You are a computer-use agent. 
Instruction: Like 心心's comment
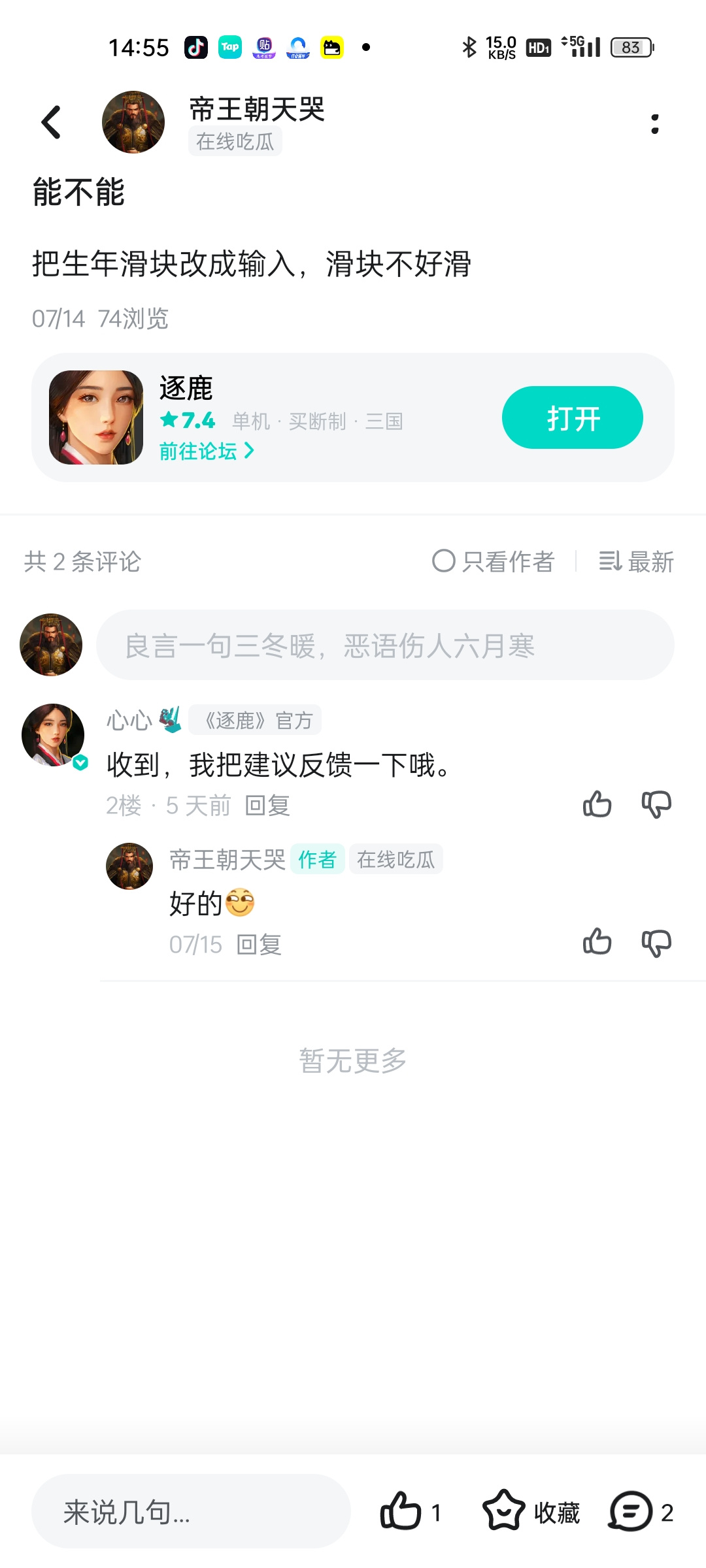[597, 804]
